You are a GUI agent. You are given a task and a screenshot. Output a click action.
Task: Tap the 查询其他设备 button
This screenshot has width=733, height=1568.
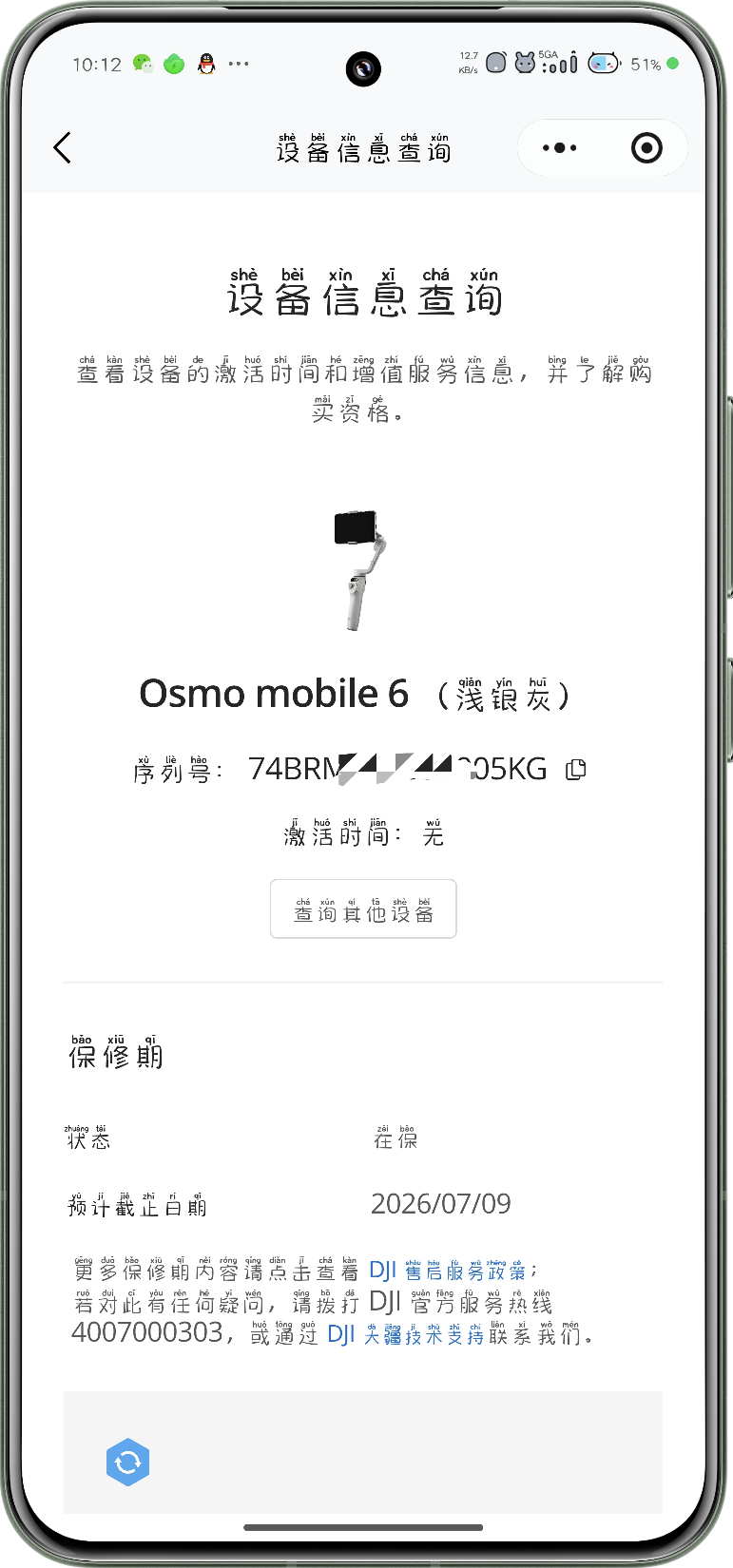click(x=363, y=909)
